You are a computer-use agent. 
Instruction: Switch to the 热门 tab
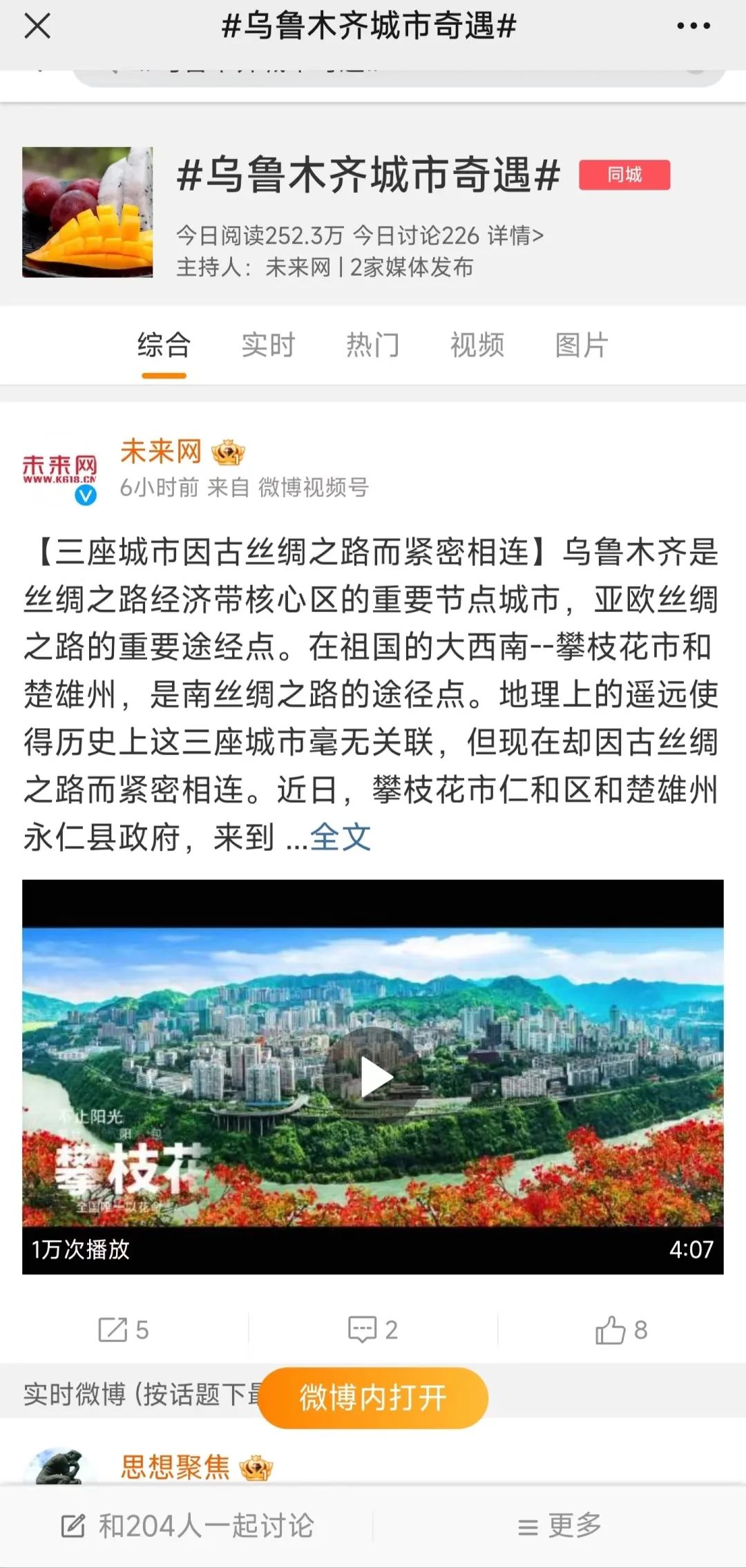tap(373, 345)
